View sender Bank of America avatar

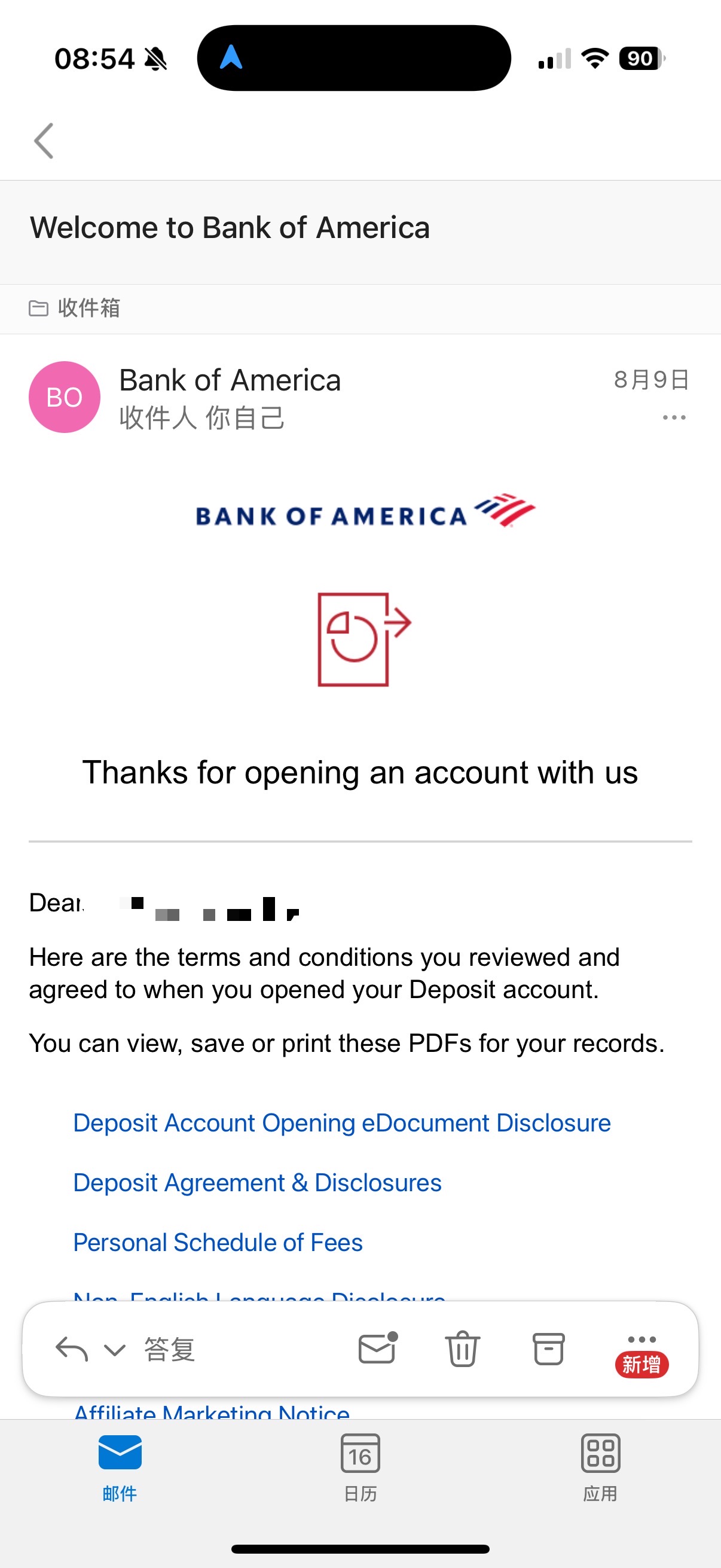click(x=65, y=397)
